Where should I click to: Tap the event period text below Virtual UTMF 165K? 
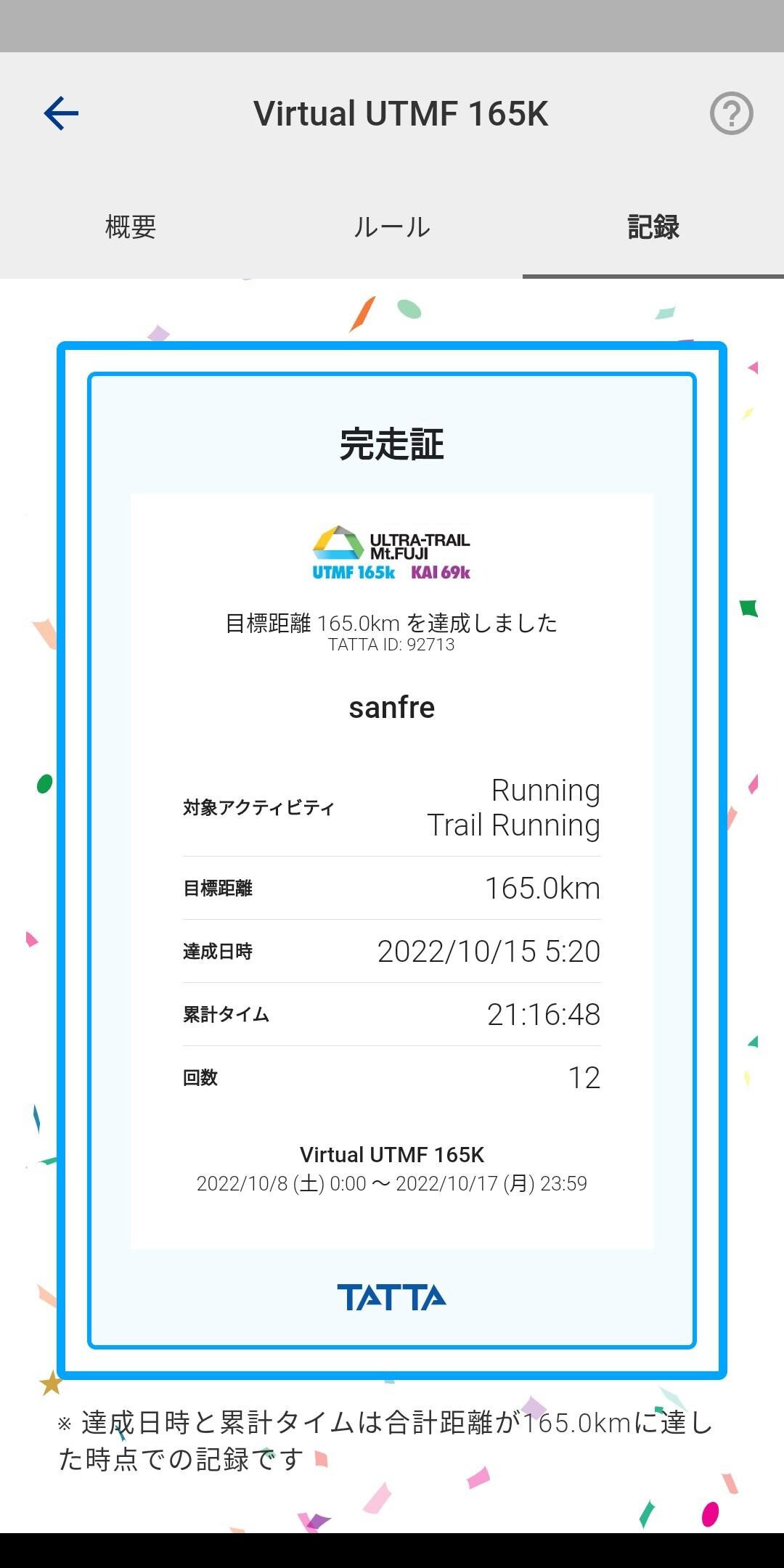point(392,1183)
